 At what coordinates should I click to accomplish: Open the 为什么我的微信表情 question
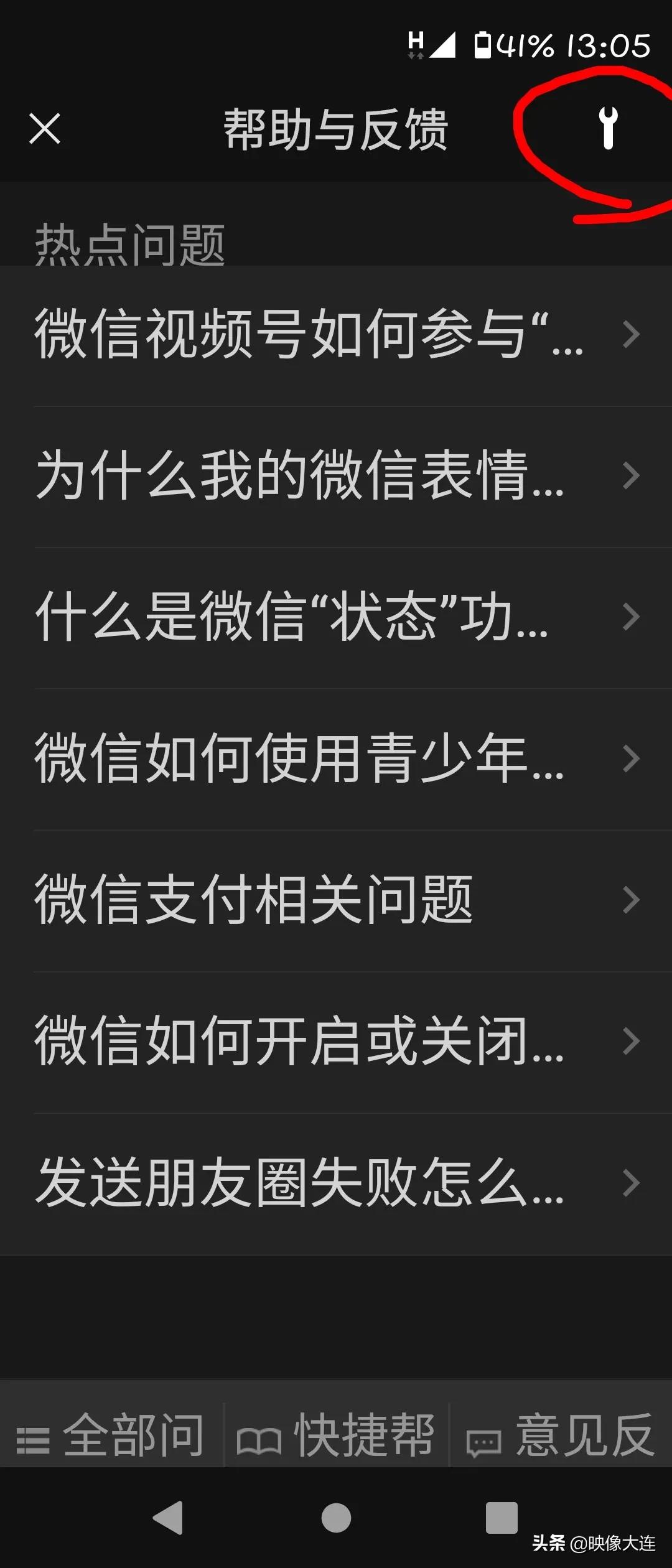pos(336,476)
